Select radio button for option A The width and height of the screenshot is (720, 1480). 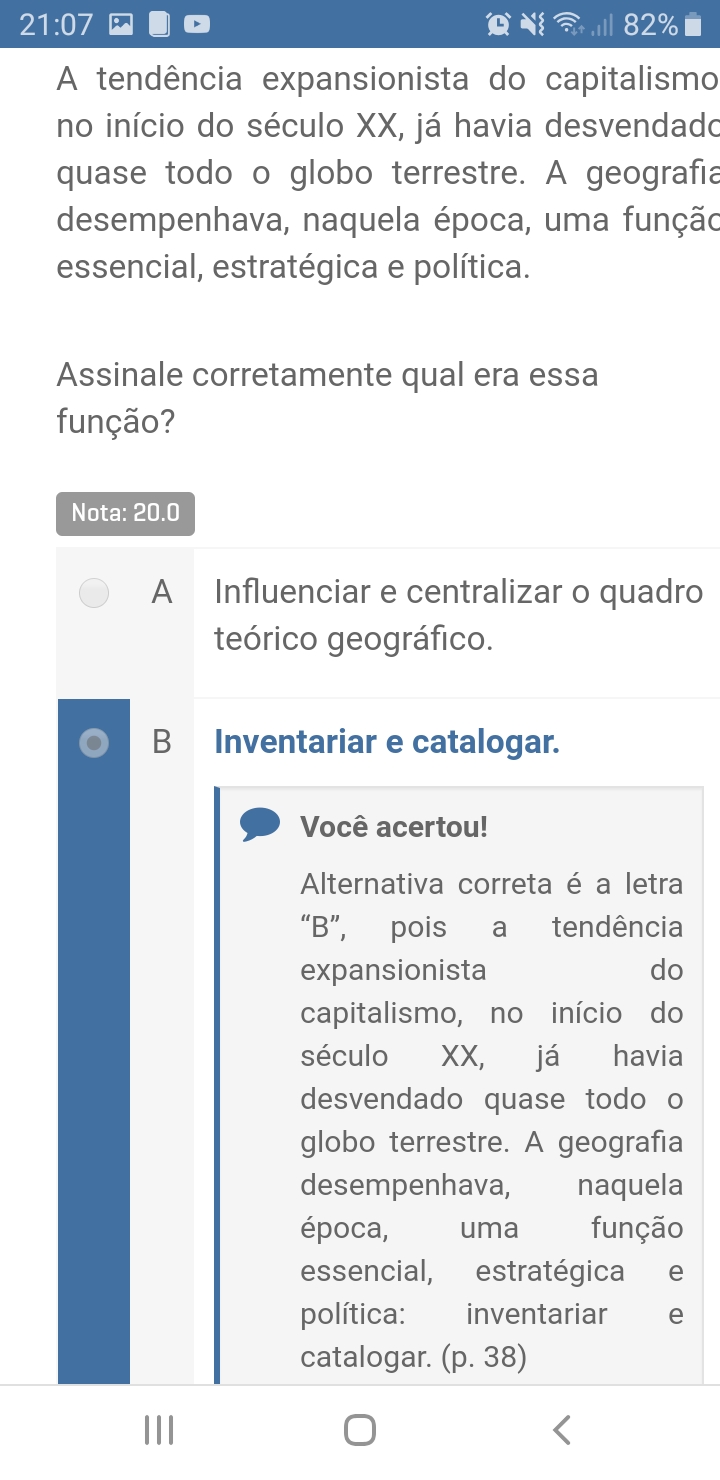click(94, 593)
